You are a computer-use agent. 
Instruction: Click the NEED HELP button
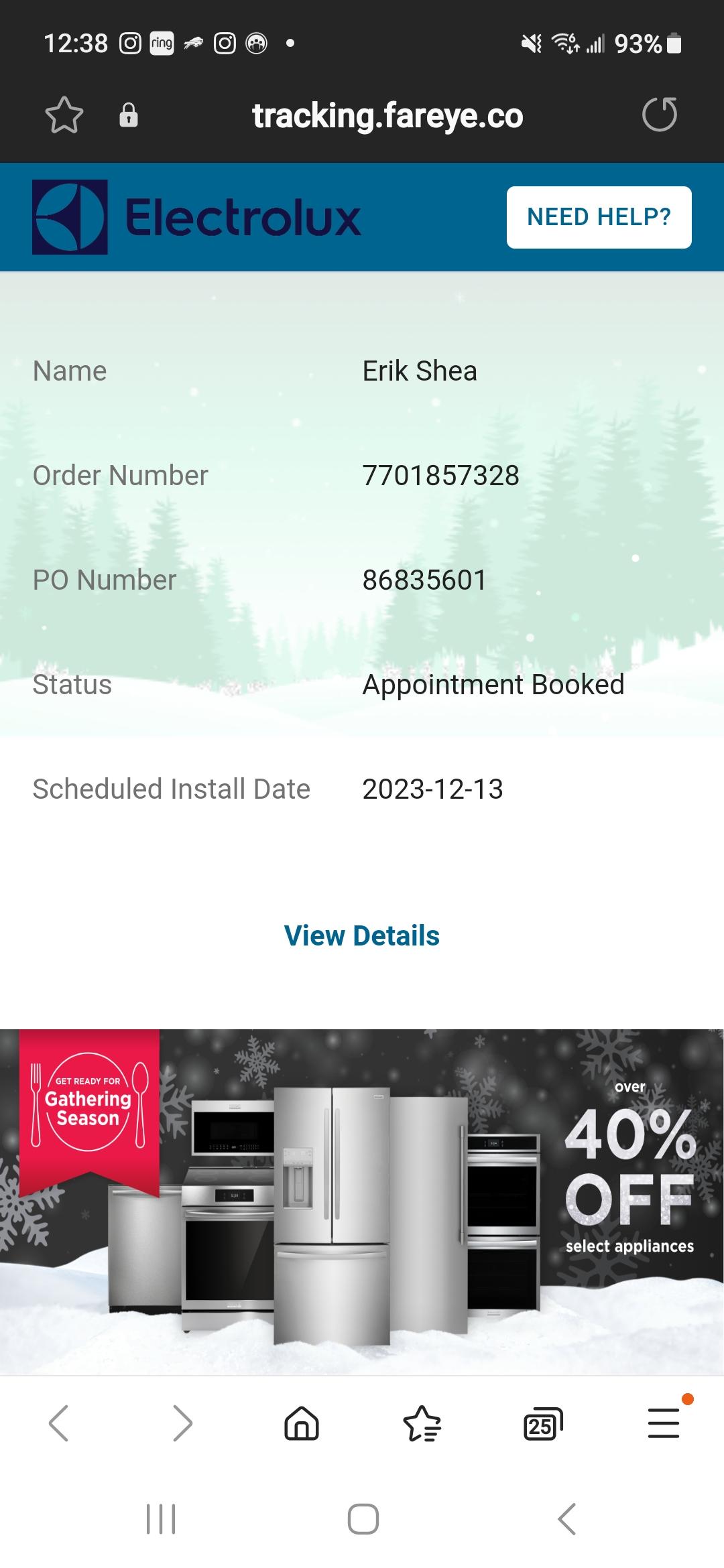(599, 216)
